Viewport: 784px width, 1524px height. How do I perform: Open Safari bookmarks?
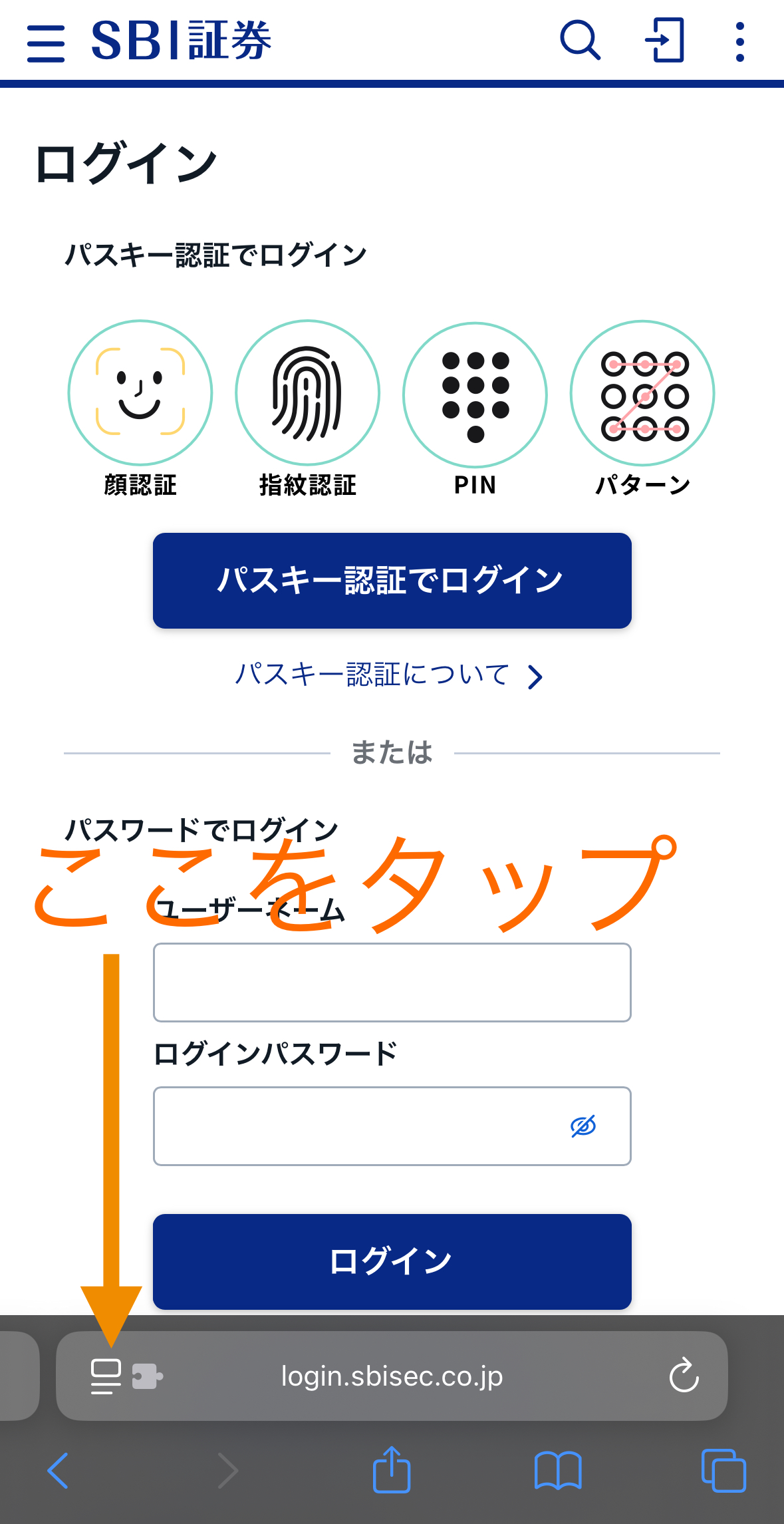pyautogui.click(x=558, y=1470)
